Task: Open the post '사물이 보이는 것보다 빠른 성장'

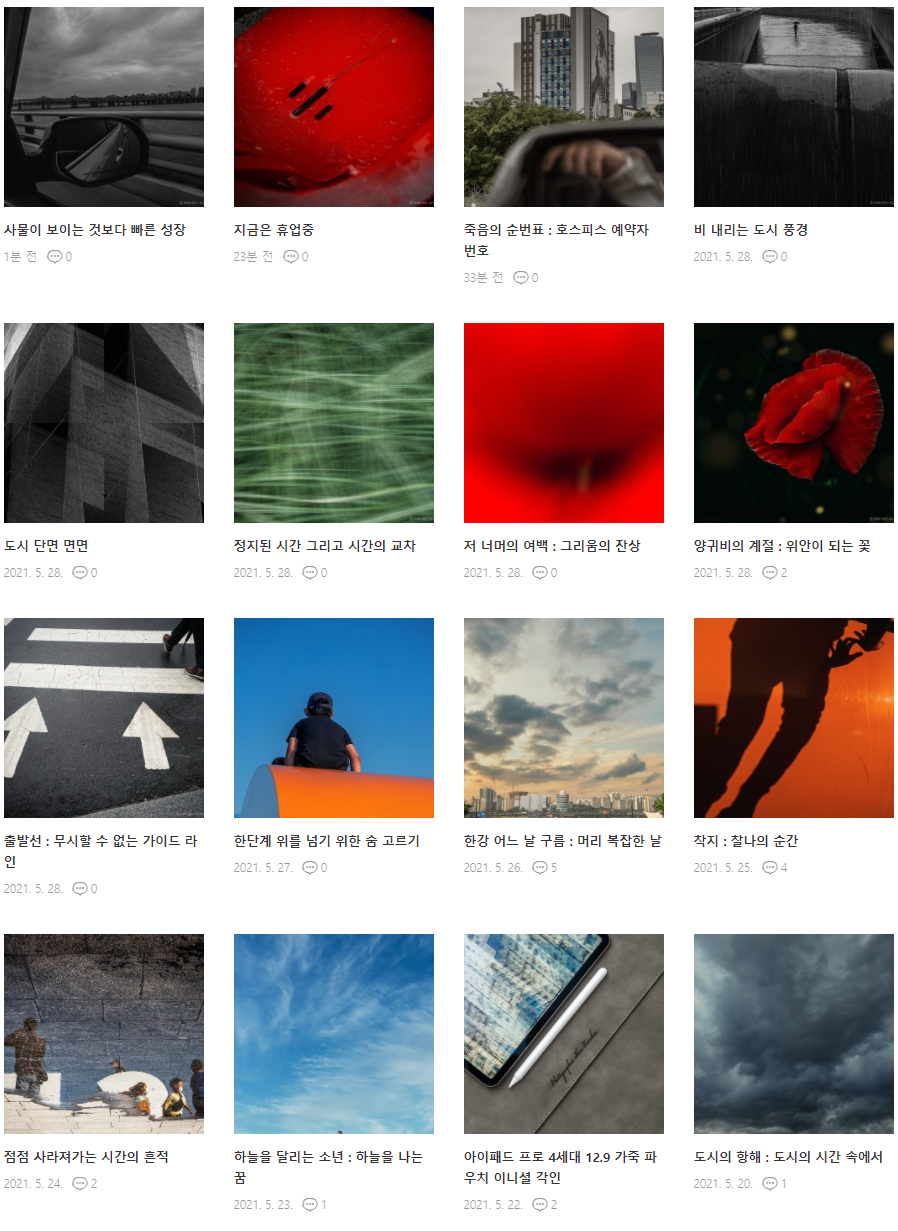Action: coord(95,230)
